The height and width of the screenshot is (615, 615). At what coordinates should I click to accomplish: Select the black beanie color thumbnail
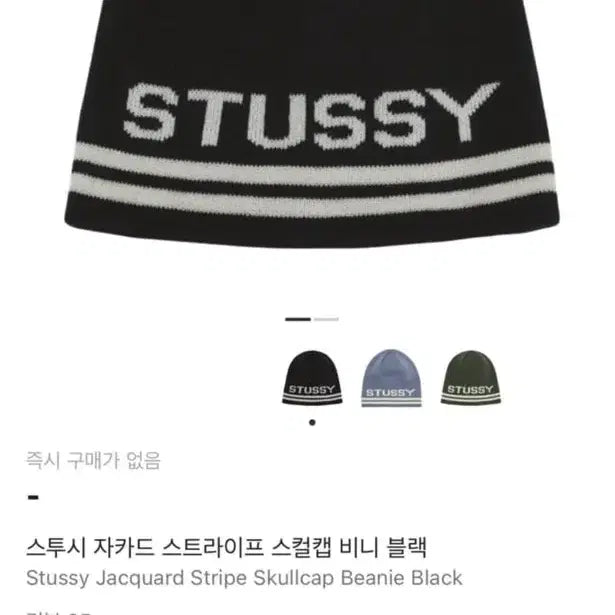[x=312, y=378]
